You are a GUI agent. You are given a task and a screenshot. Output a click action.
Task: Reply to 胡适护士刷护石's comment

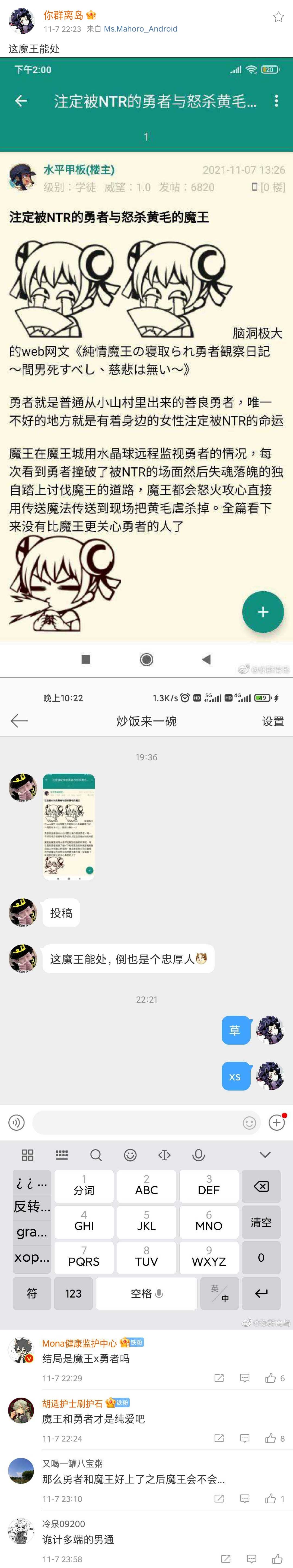(x=245, y=1438)
